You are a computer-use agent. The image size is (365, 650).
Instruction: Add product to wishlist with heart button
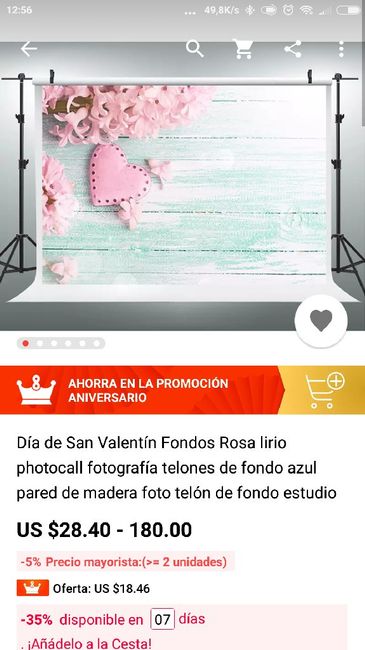tap(321, 321)
